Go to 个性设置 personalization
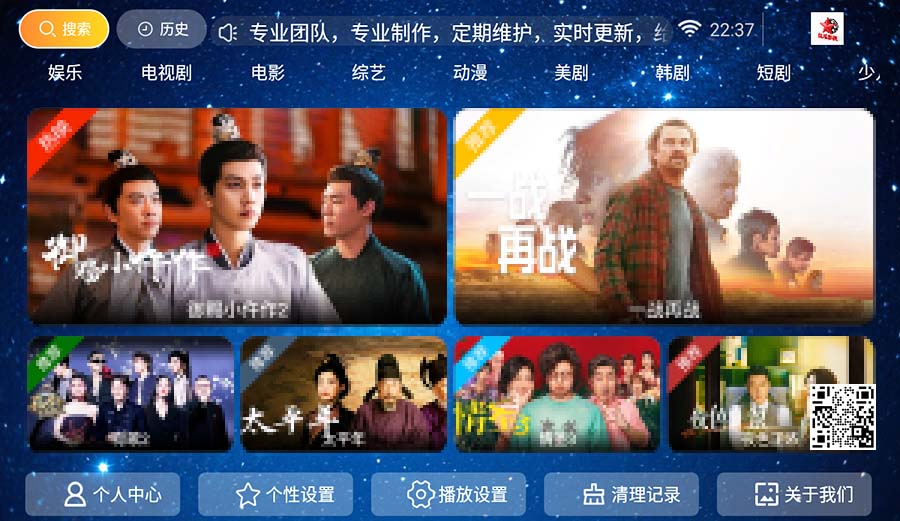Viewport: 900px width, 521px height. 275,494
